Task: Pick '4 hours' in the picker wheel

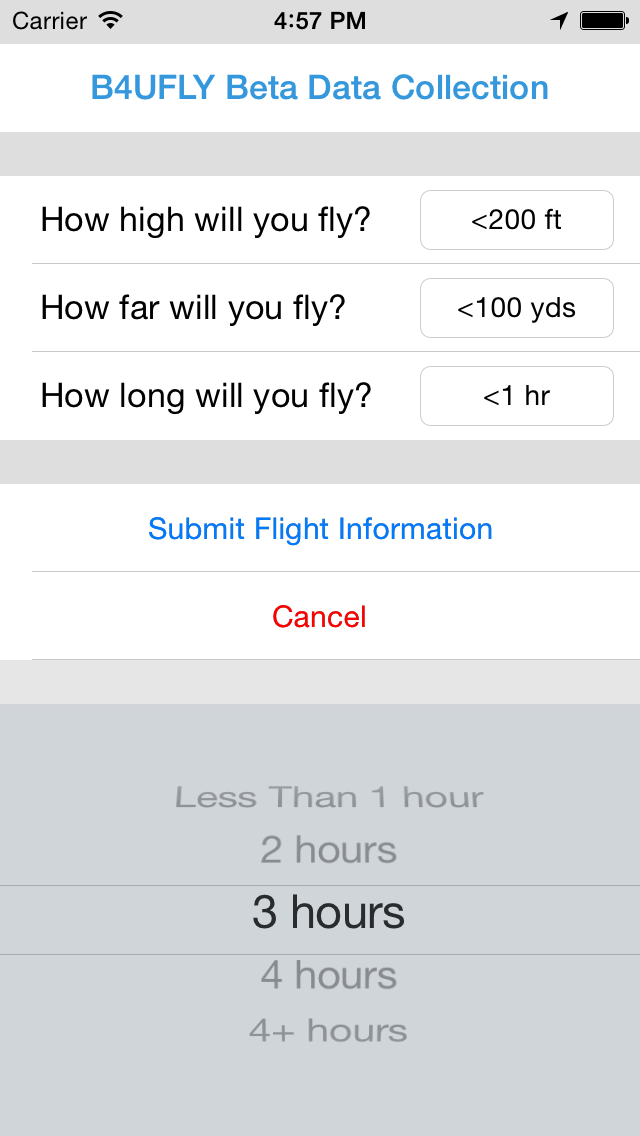Action: click(329, 975)
